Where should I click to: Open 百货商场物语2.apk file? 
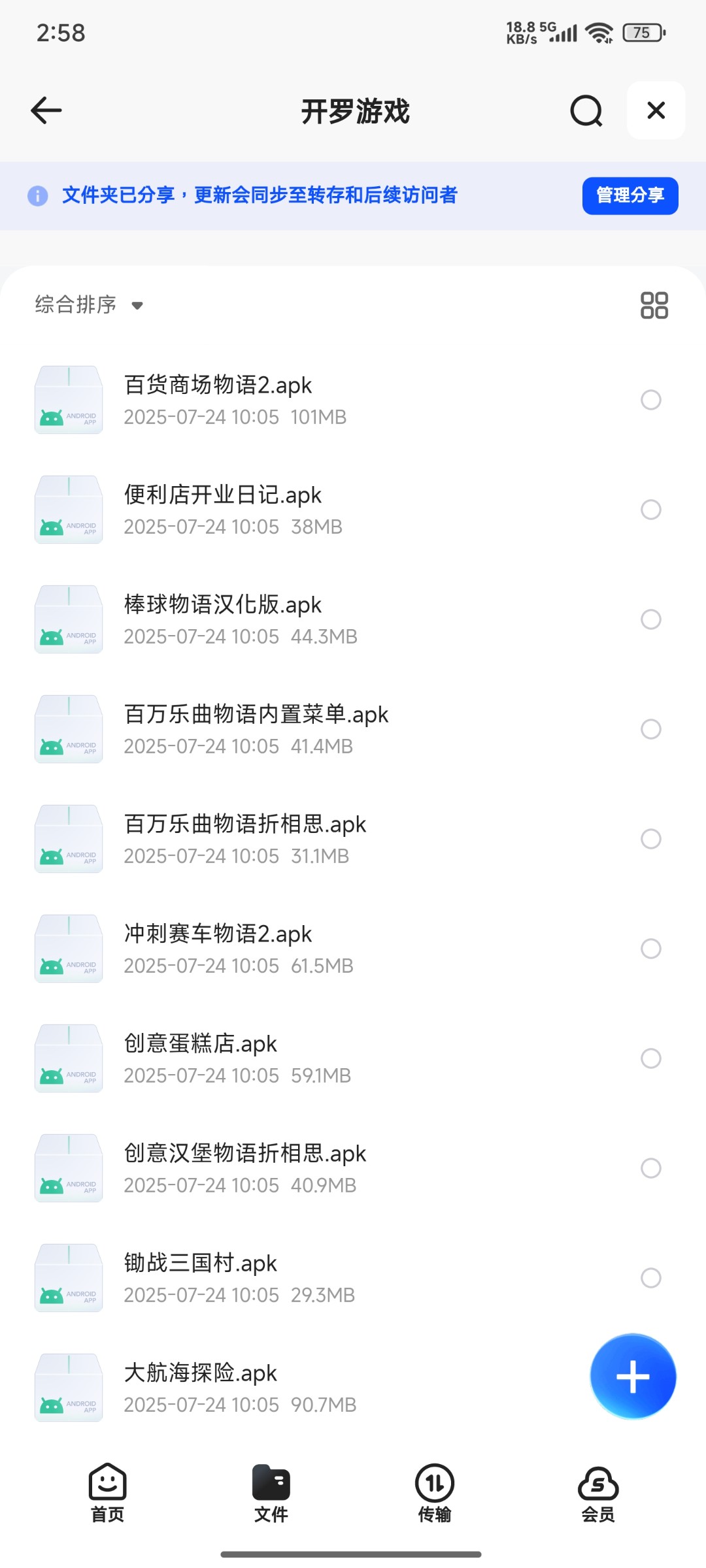pyautogui.click(x=353, y=400)
